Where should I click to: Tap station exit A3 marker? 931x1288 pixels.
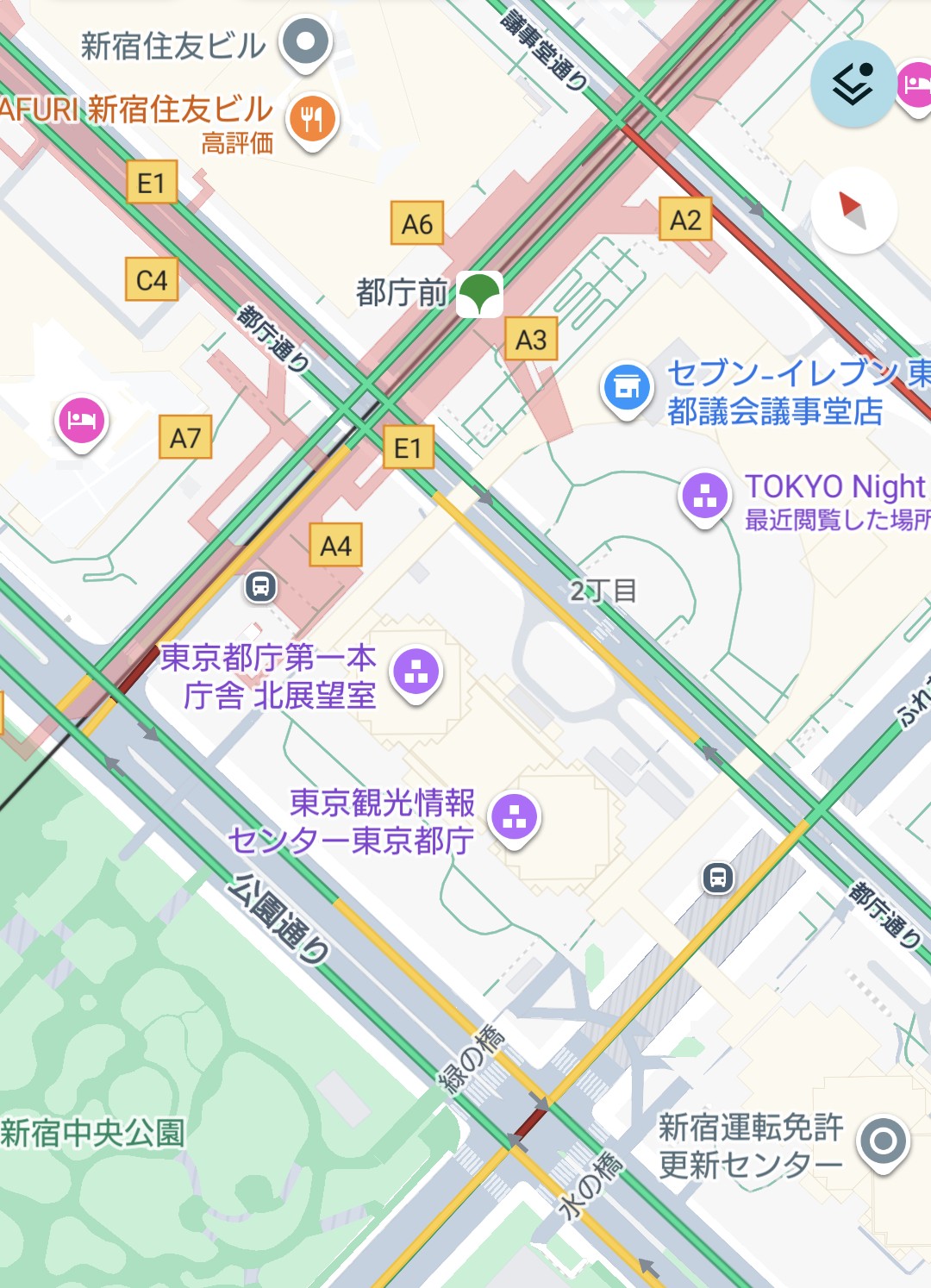pos(531,340)
